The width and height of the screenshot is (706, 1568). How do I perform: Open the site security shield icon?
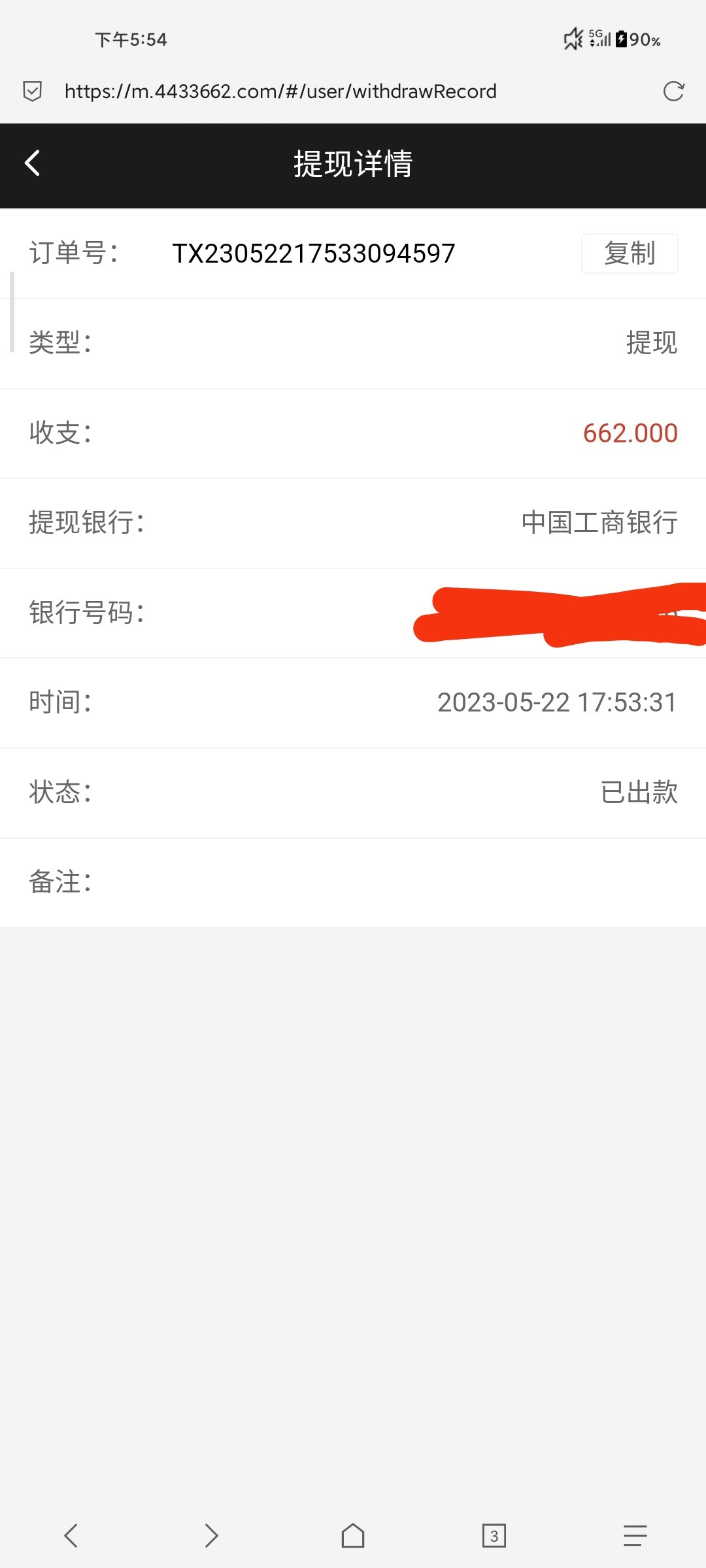(32, 91)
